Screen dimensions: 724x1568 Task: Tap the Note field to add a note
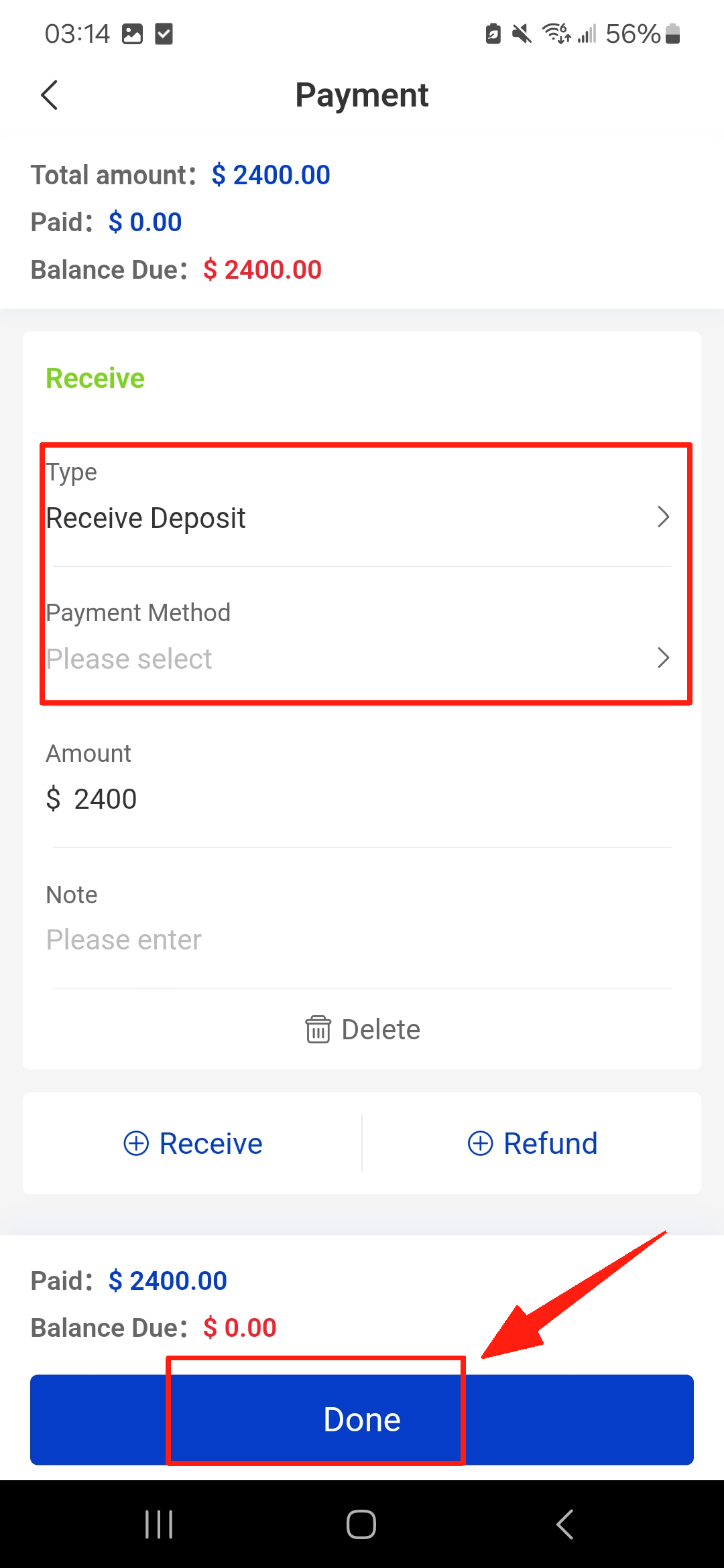pyautogui.click(x=362, y=939)
